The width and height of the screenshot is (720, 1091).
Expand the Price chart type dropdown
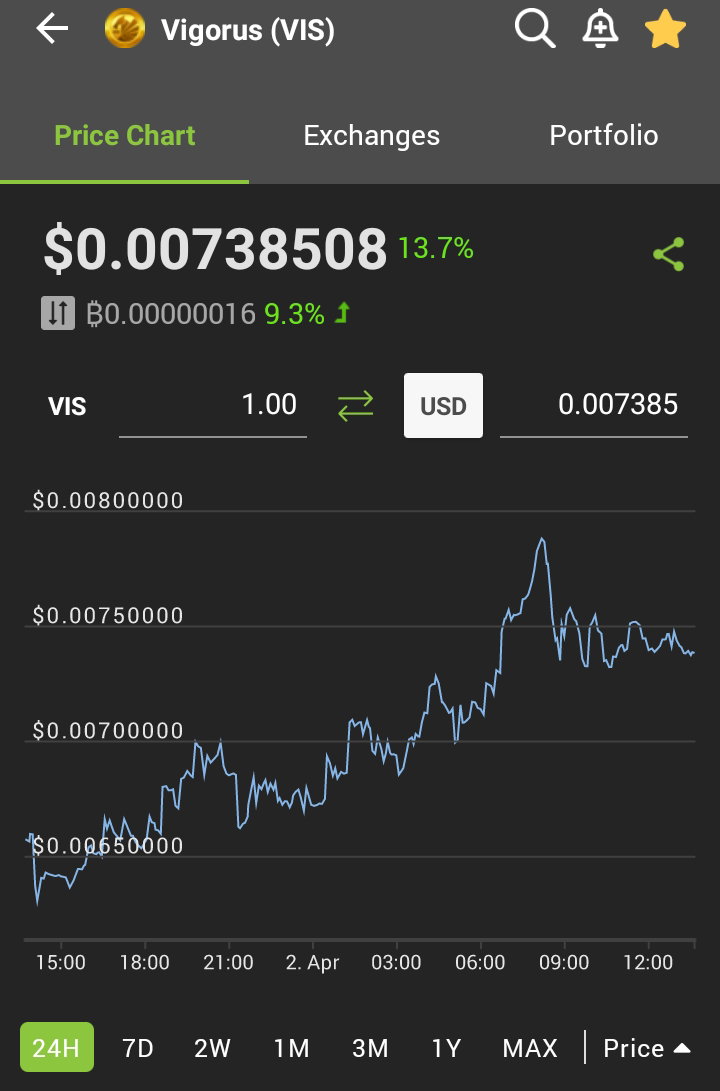646,1048
